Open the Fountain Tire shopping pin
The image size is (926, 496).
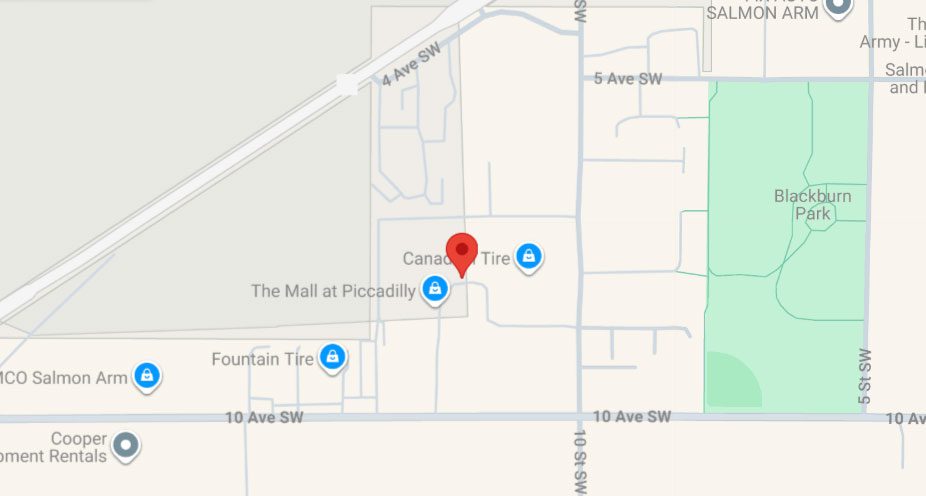click(x=333, y=357)
